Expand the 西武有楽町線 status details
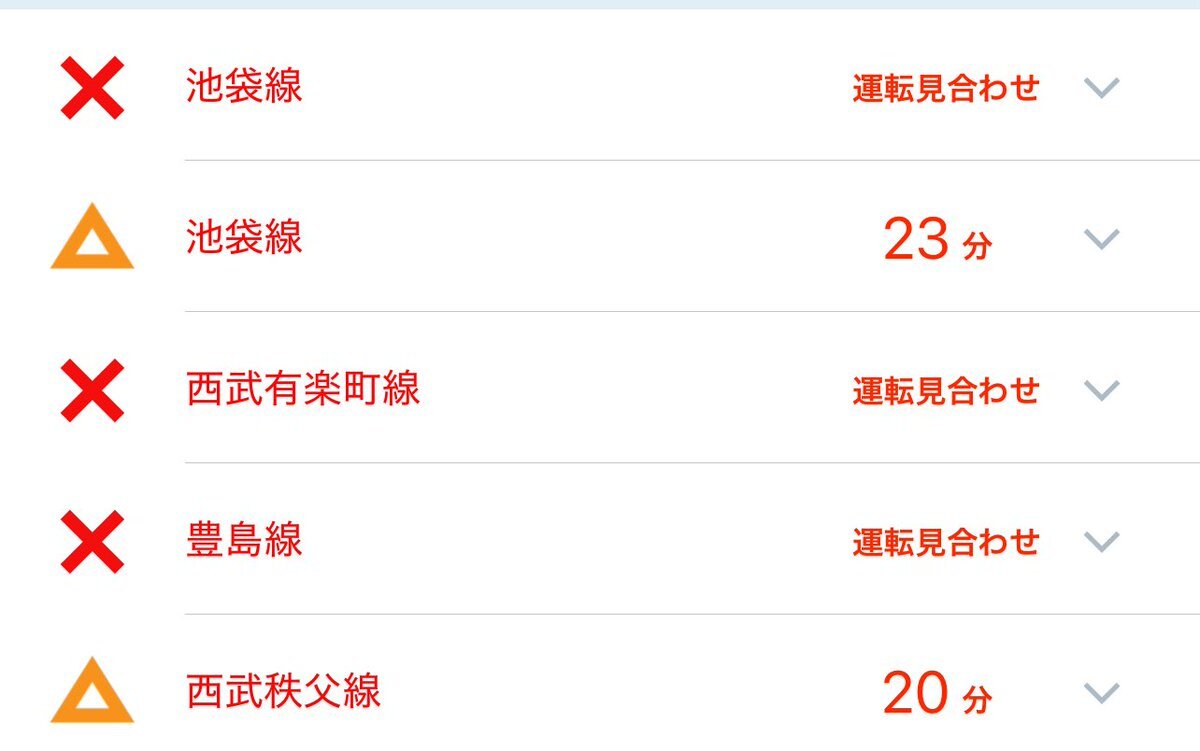The image size is (1200, 751). coord(1101,390)
